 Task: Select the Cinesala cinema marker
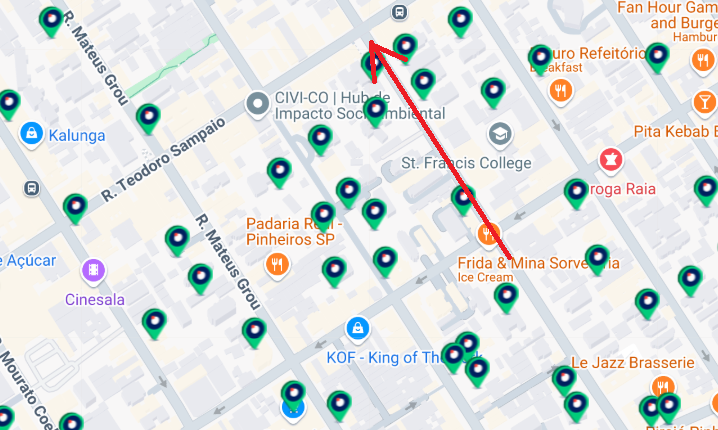click(94, 270)
